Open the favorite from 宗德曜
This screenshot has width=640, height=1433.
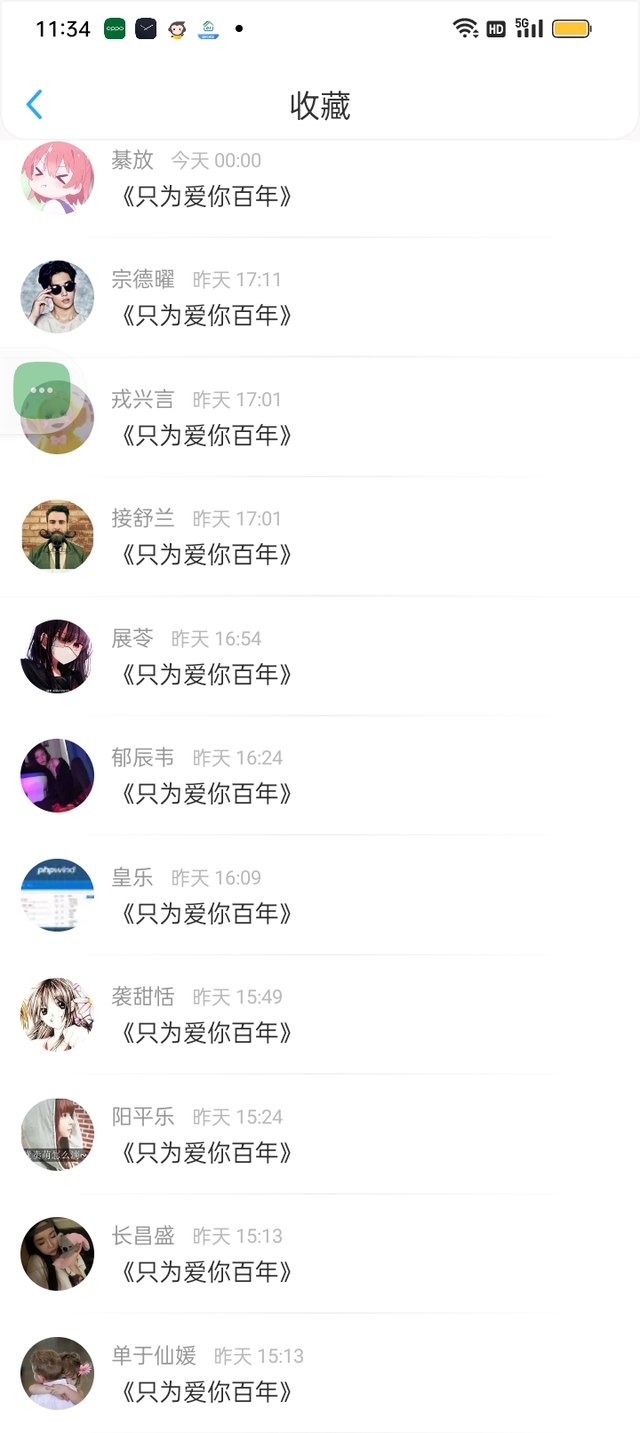(206, 316)
